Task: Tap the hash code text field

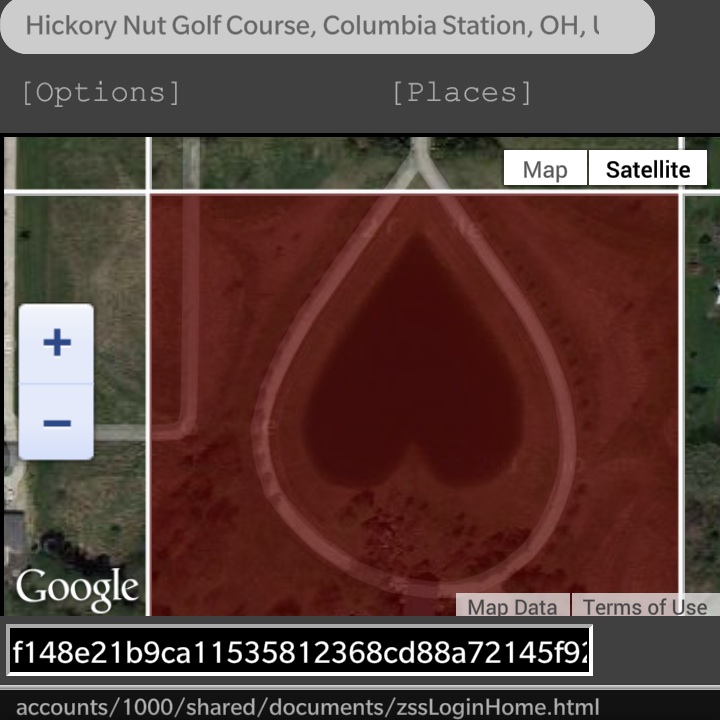Action: [300, 651]
